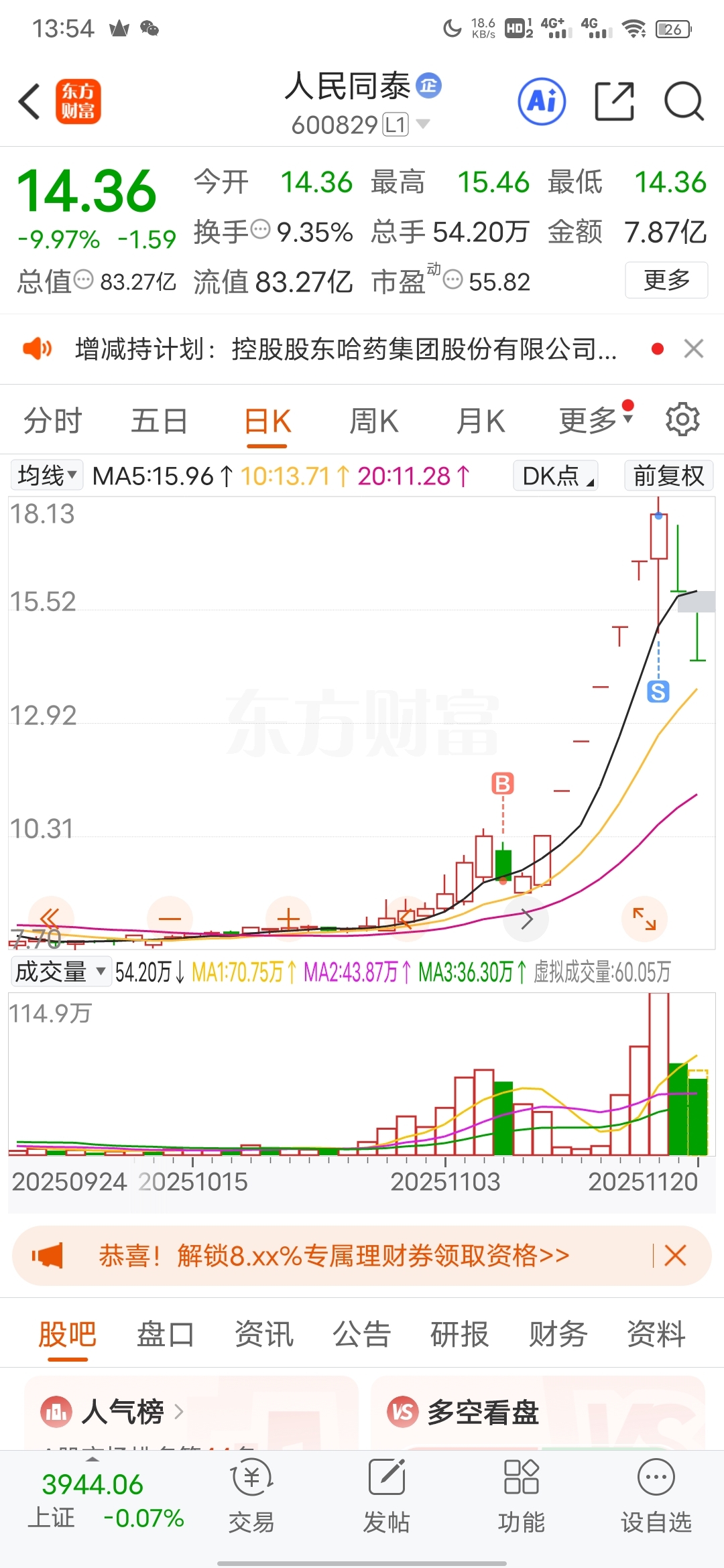Expand chart to full screen

click(644, 919)
